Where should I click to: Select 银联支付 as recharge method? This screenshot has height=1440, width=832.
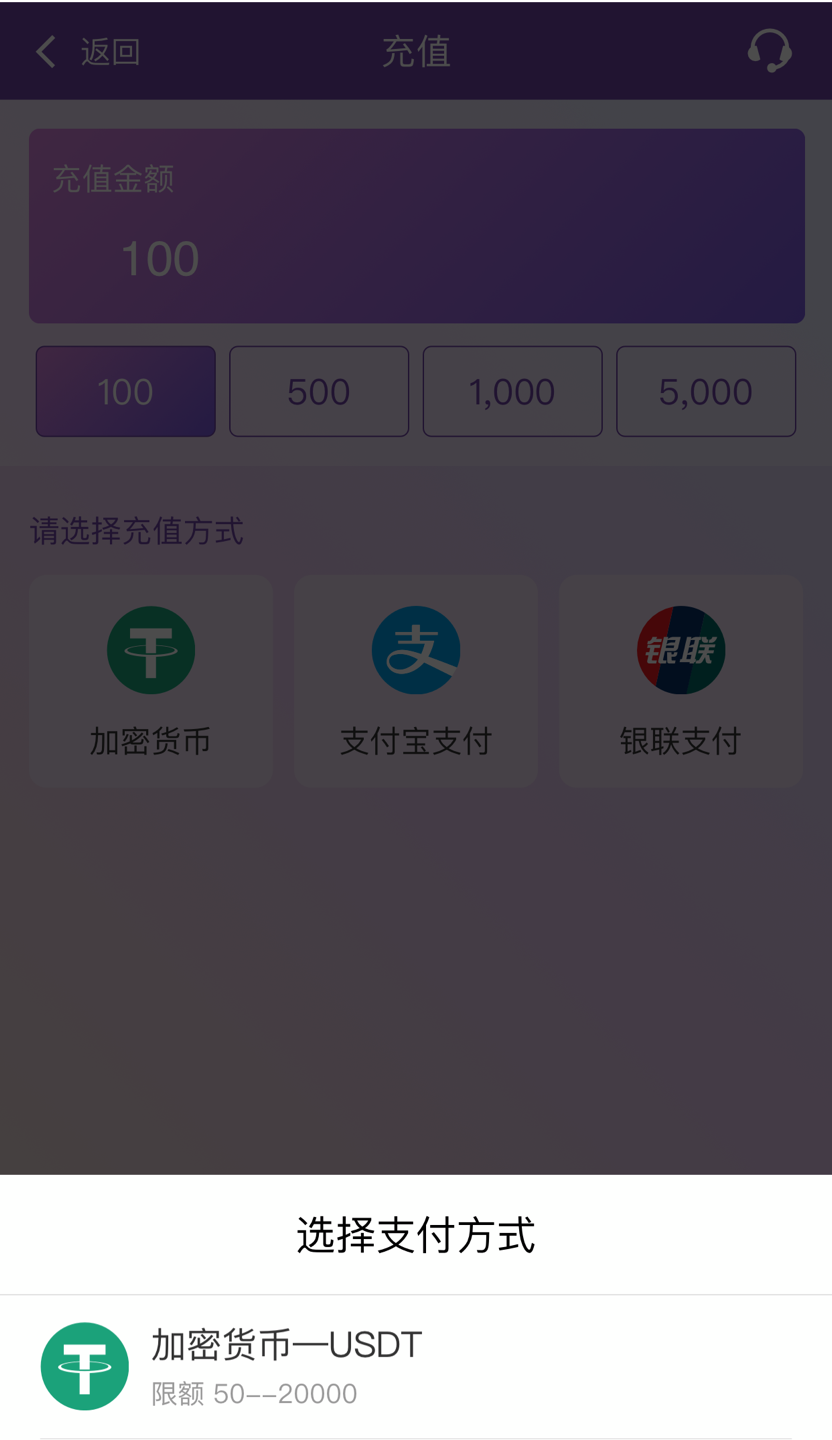click(x=680, y=681)
